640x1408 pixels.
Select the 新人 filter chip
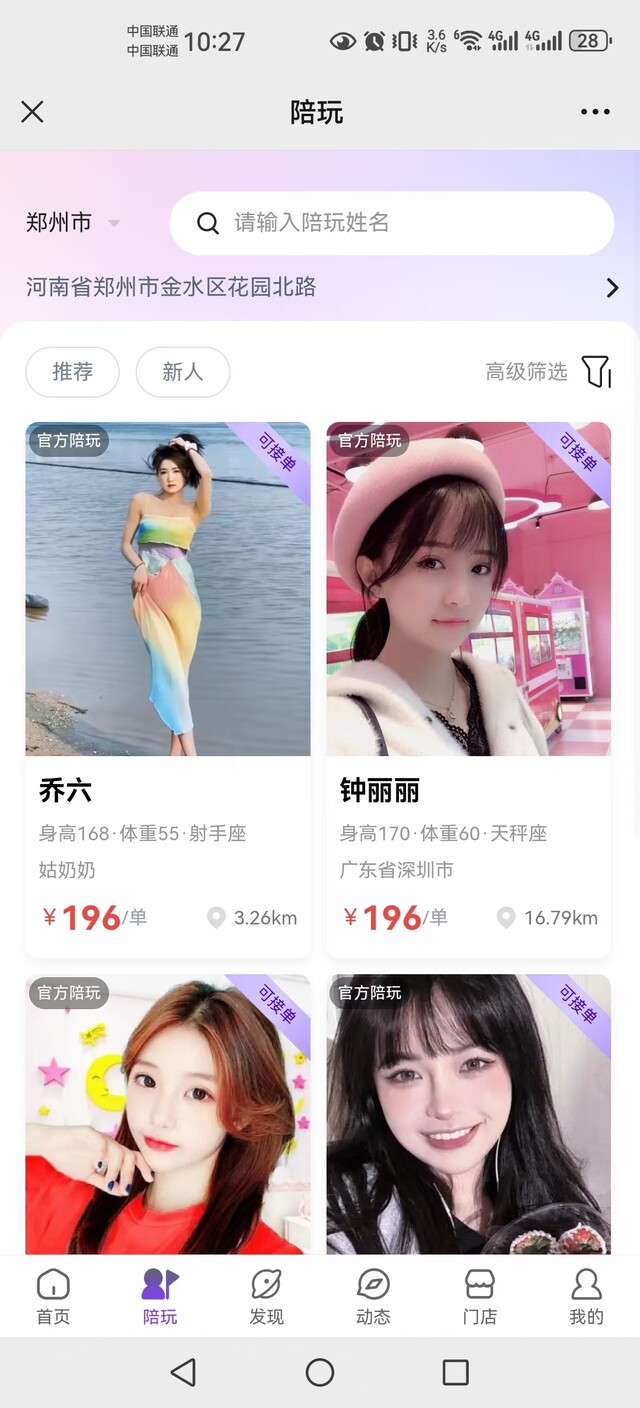click(183, 372)
